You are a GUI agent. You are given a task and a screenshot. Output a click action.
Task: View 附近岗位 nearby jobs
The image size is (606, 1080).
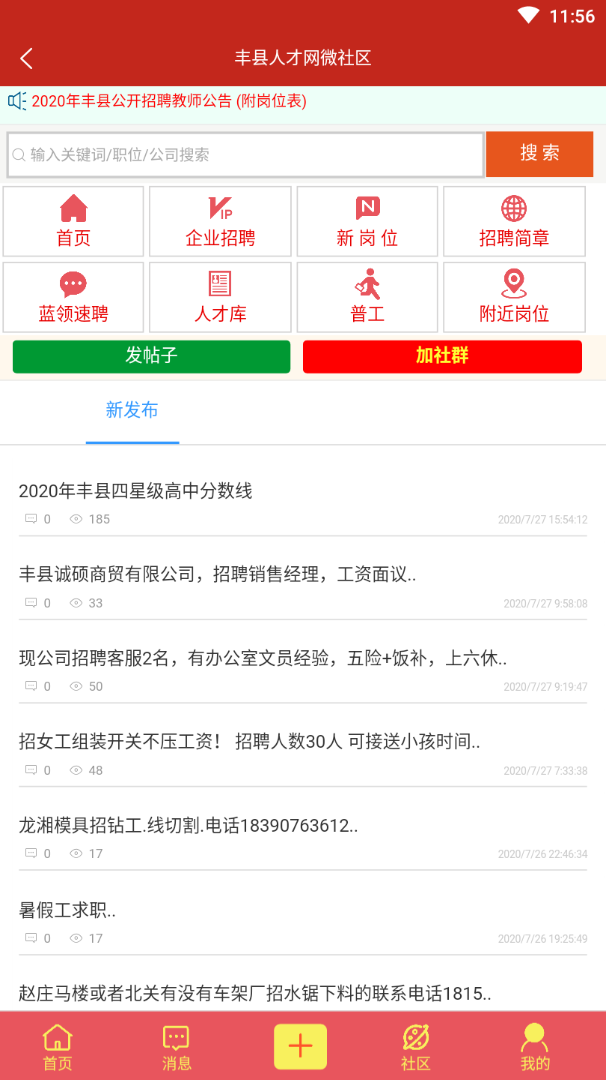(514, 297)
